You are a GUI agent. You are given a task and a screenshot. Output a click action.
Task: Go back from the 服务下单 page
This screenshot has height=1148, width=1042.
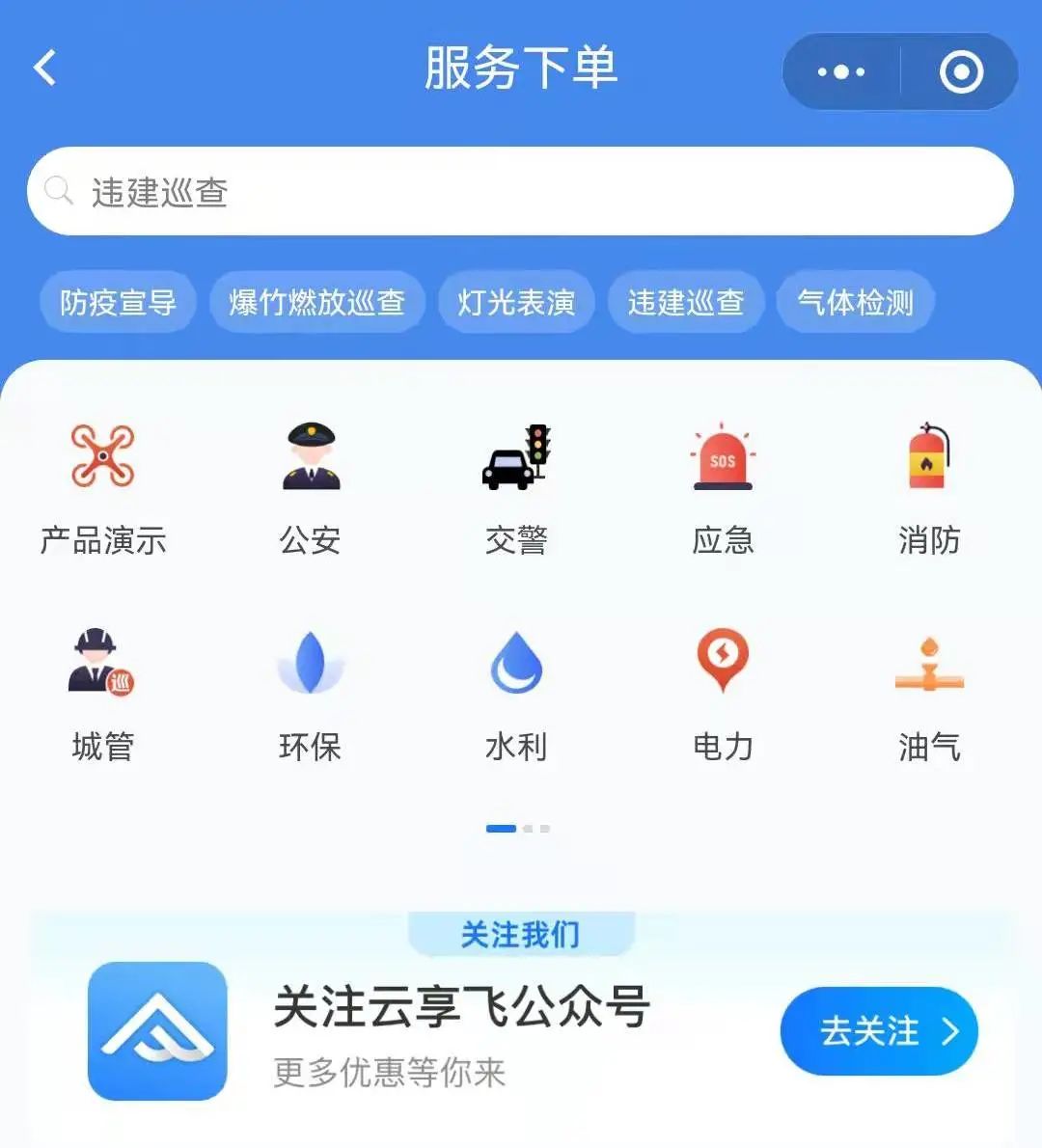click(45, 68)
